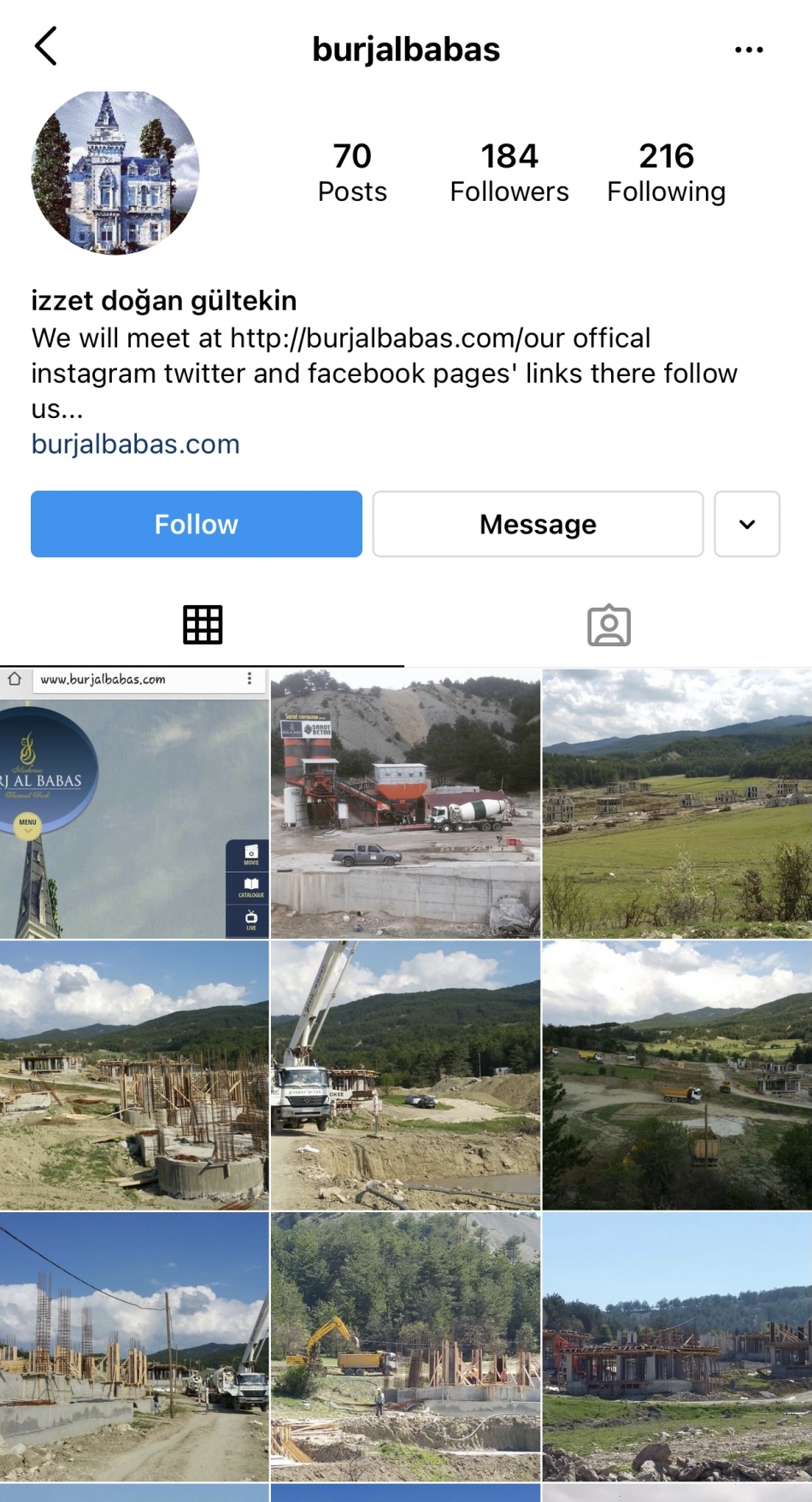Switch to the tagged photos tab
The image size is (812, 1502).
pos(609,625)
